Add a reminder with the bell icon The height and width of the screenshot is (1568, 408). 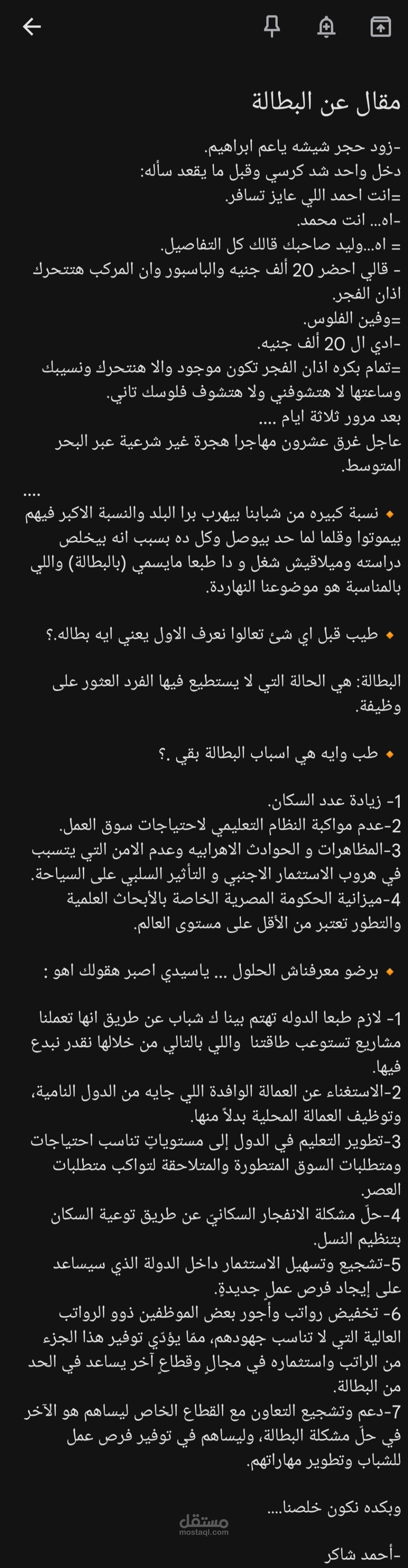click(326, 27)
